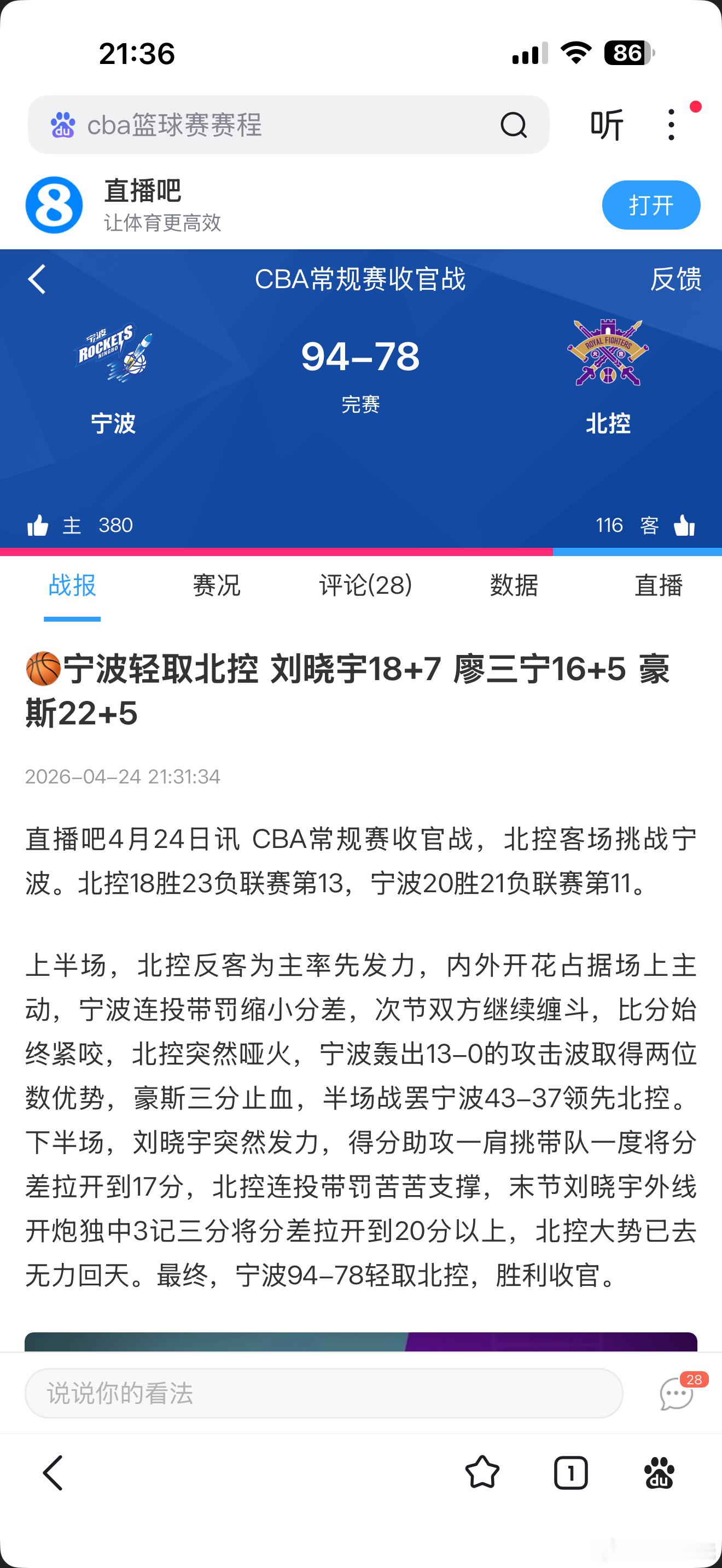
Task: Tap the Baidu logo in the search bar
Action: 63,125
